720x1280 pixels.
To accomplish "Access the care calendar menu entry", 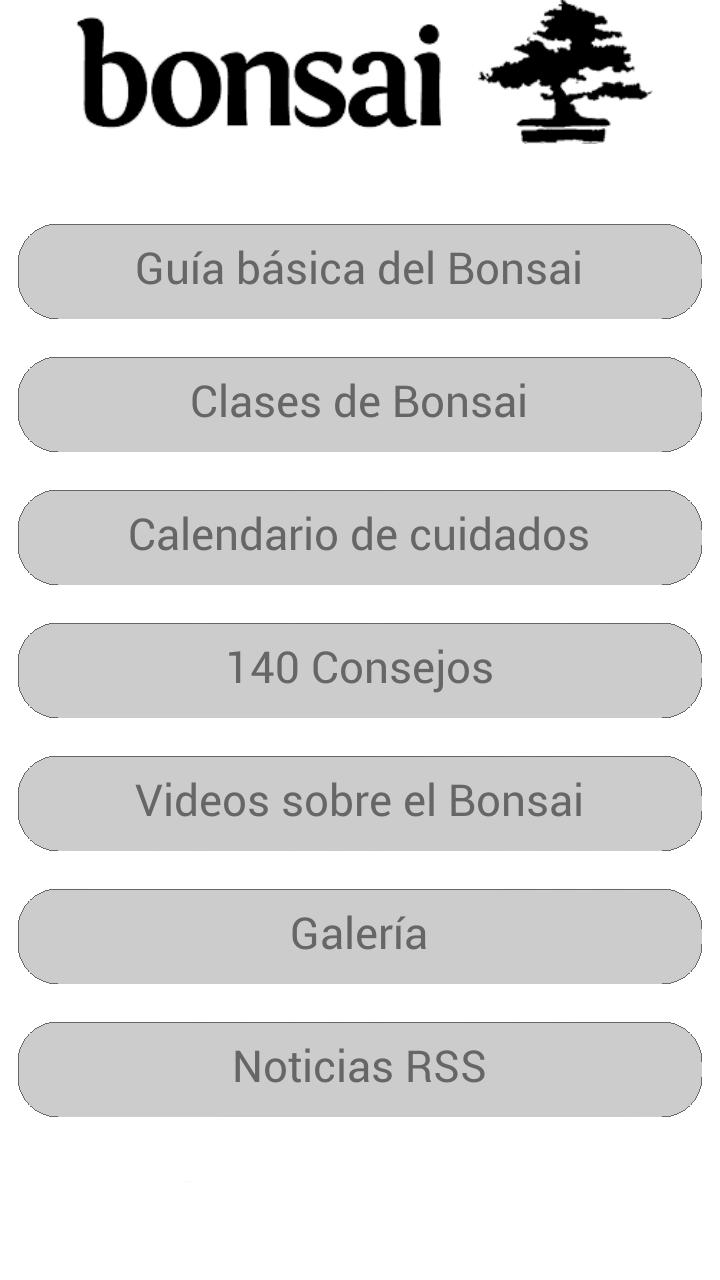I will [x=360, y=536].
